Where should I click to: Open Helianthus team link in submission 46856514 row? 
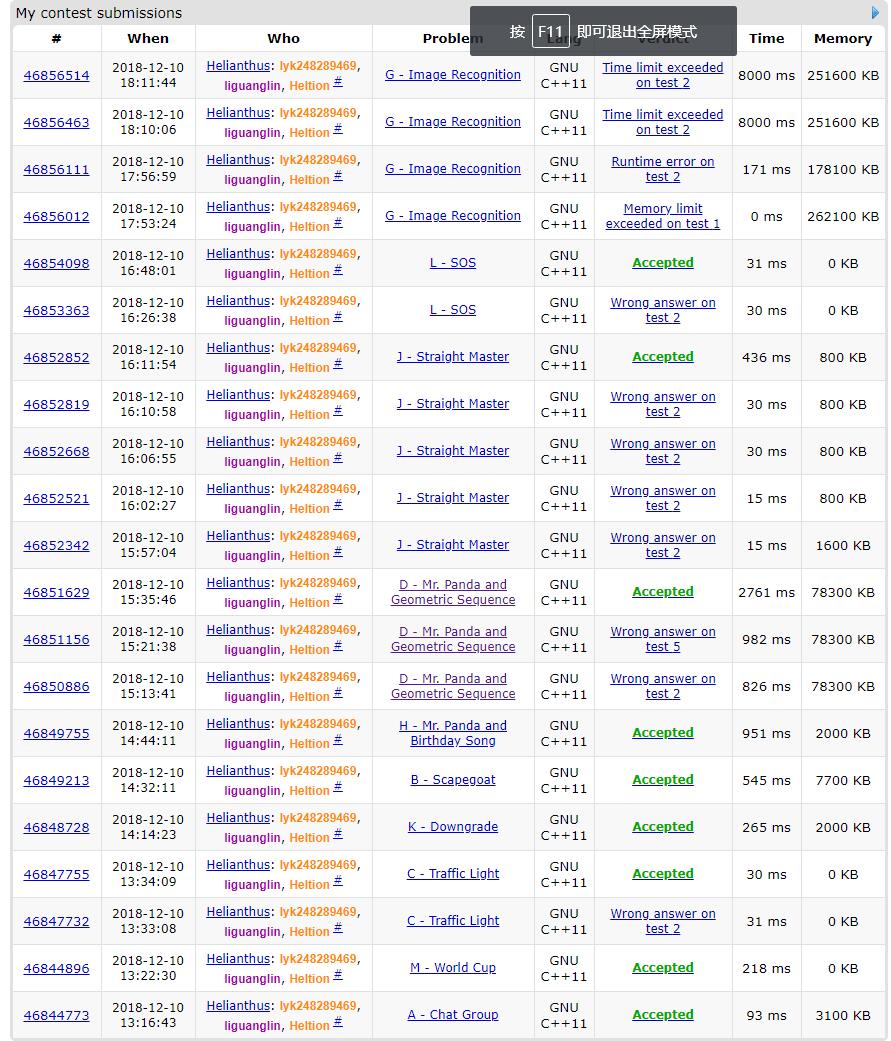click(x=238, y=66)
